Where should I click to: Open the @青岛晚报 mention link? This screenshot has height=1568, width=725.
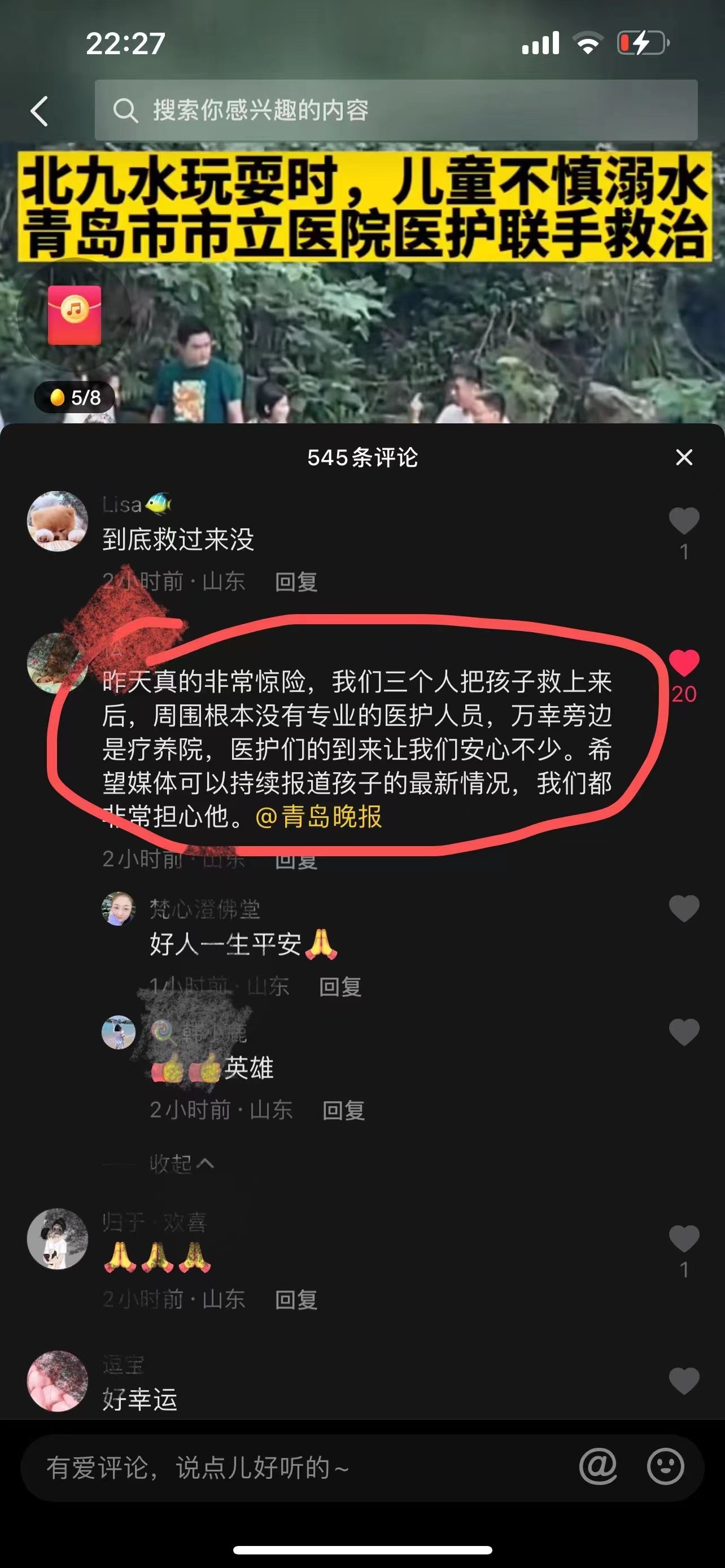point(319,817)
